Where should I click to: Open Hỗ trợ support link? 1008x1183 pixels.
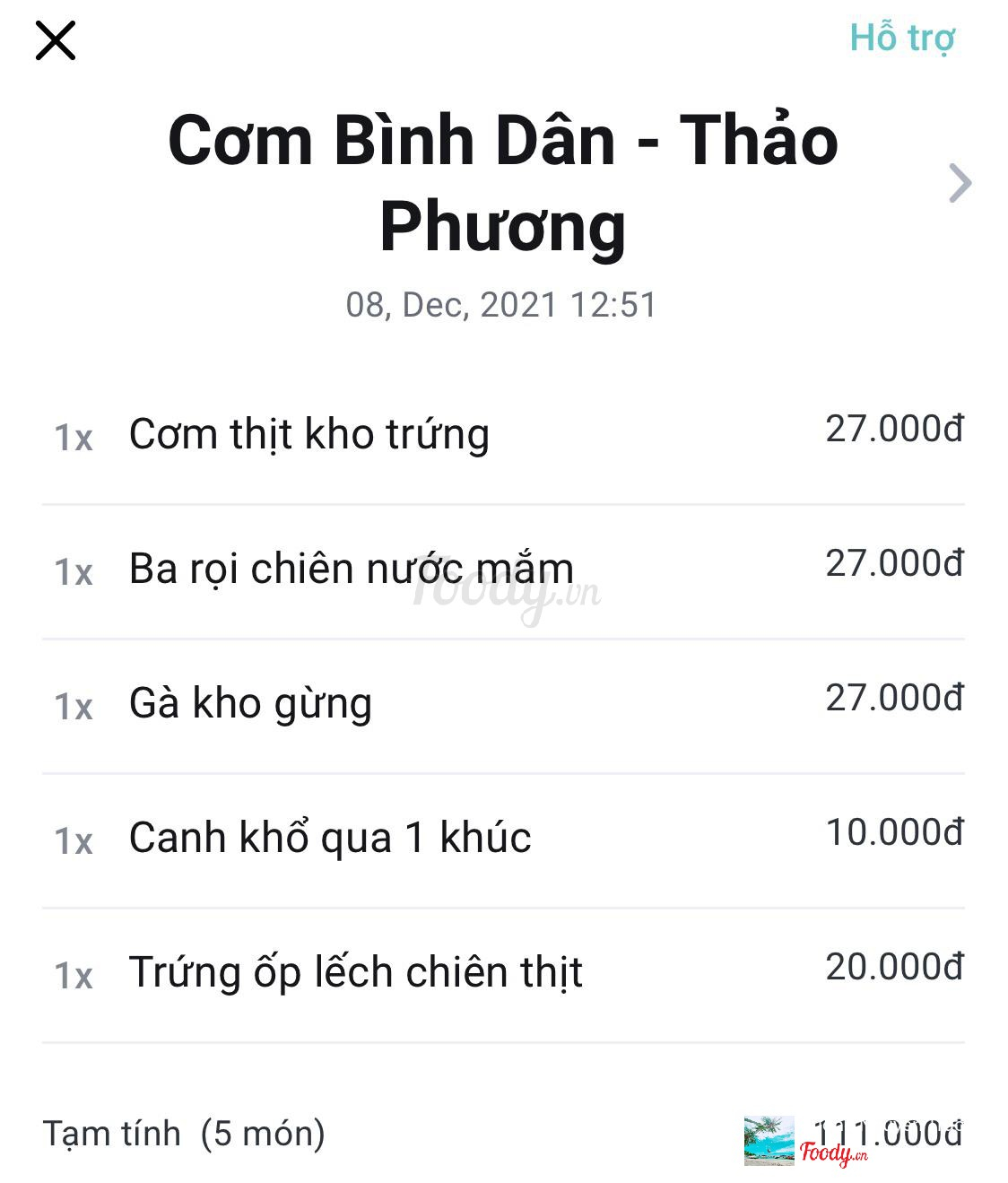pyautogui.click(x=901, y=39)
